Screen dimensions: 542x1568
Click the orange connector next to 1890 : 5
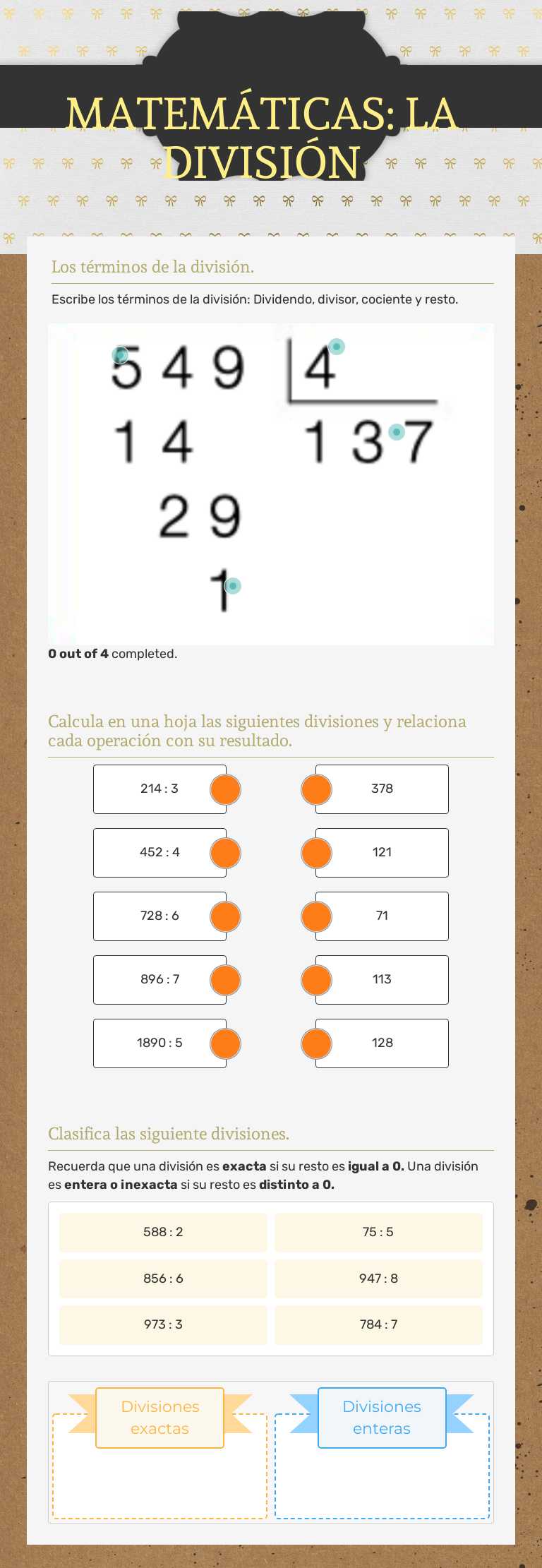pyautogui.click(x=224, y=1043)
